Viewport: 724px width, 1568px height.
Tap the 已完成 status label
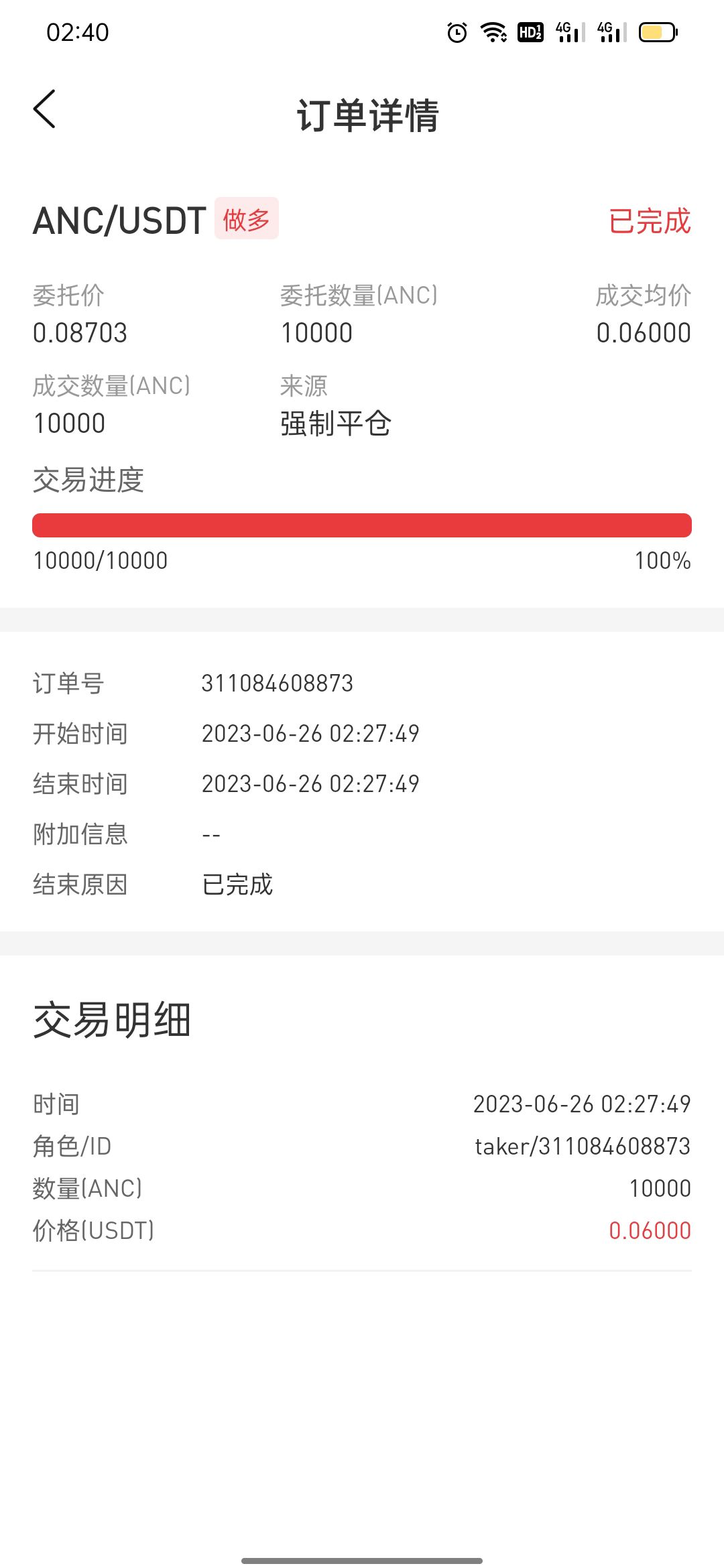(x=649, y=221)
